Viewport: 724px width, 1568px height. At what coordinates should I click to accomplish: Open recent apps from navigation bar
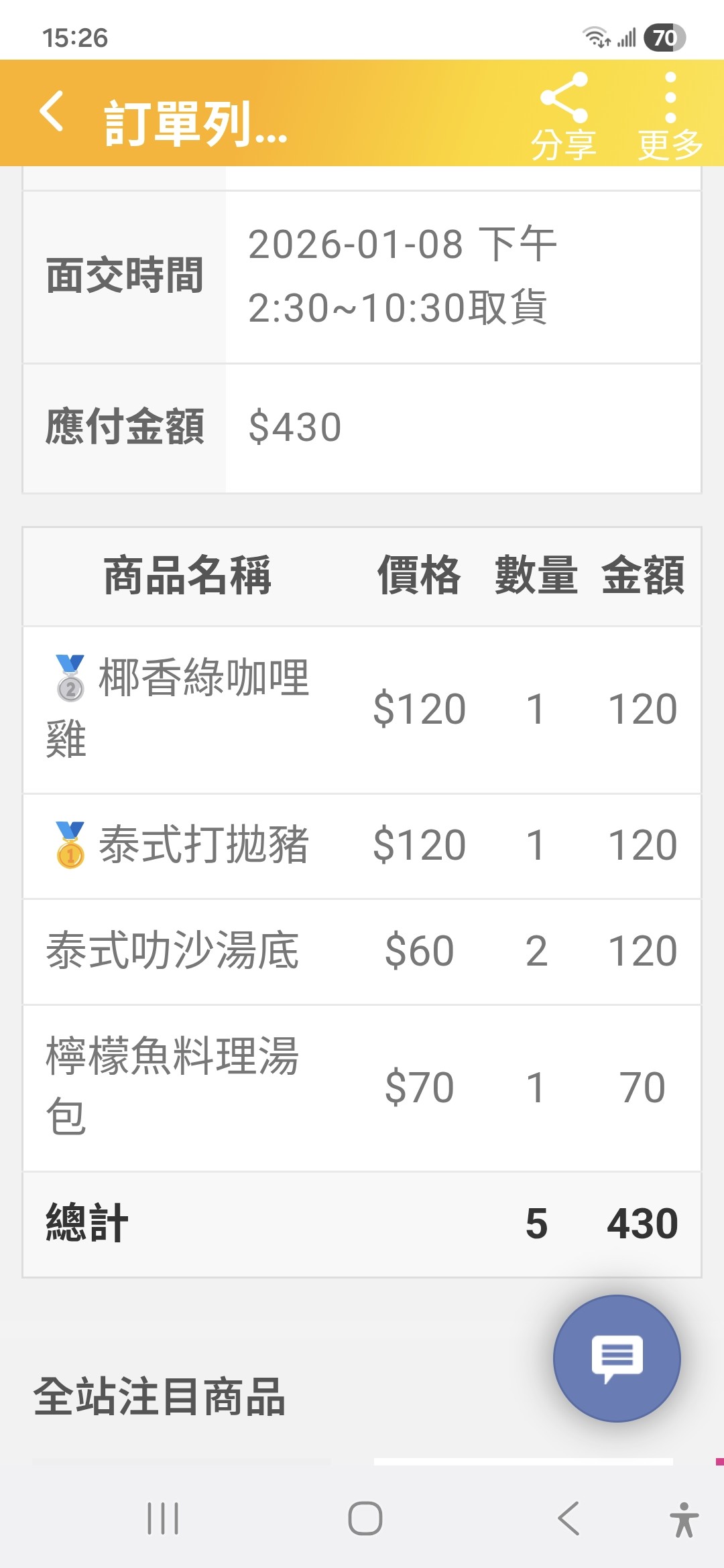point(163,1518)
